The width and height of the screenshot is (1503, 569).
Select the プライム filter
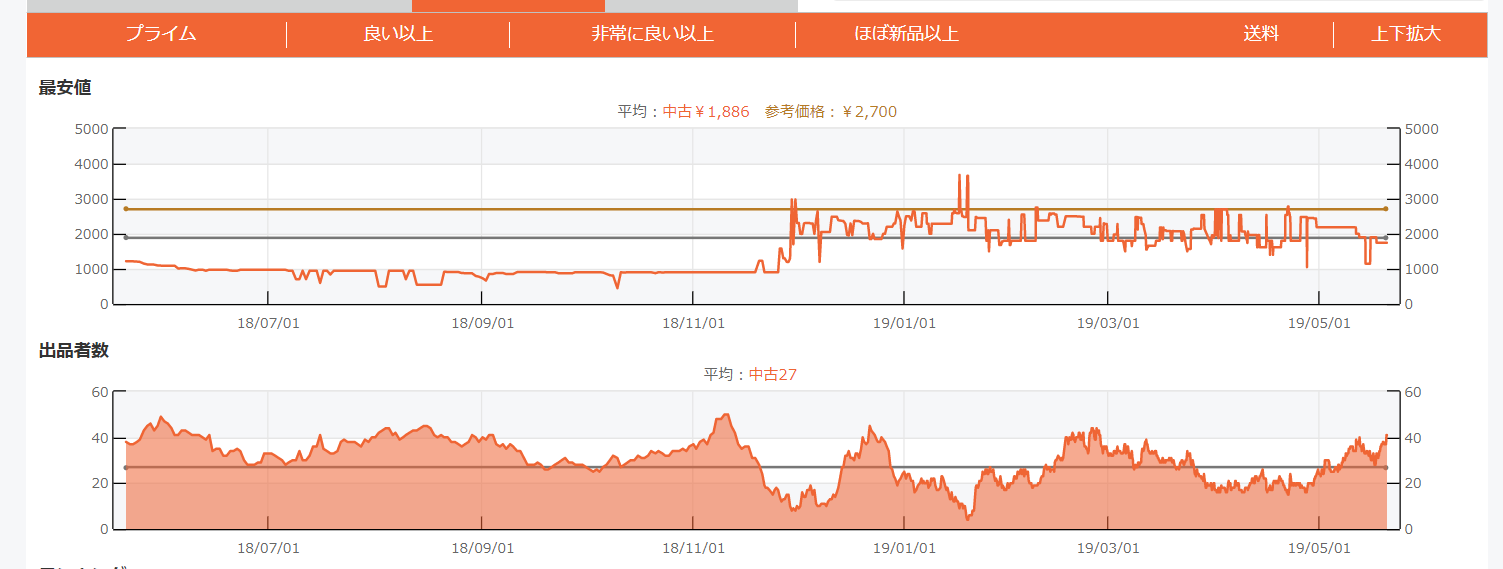click(x=160, y=34)
